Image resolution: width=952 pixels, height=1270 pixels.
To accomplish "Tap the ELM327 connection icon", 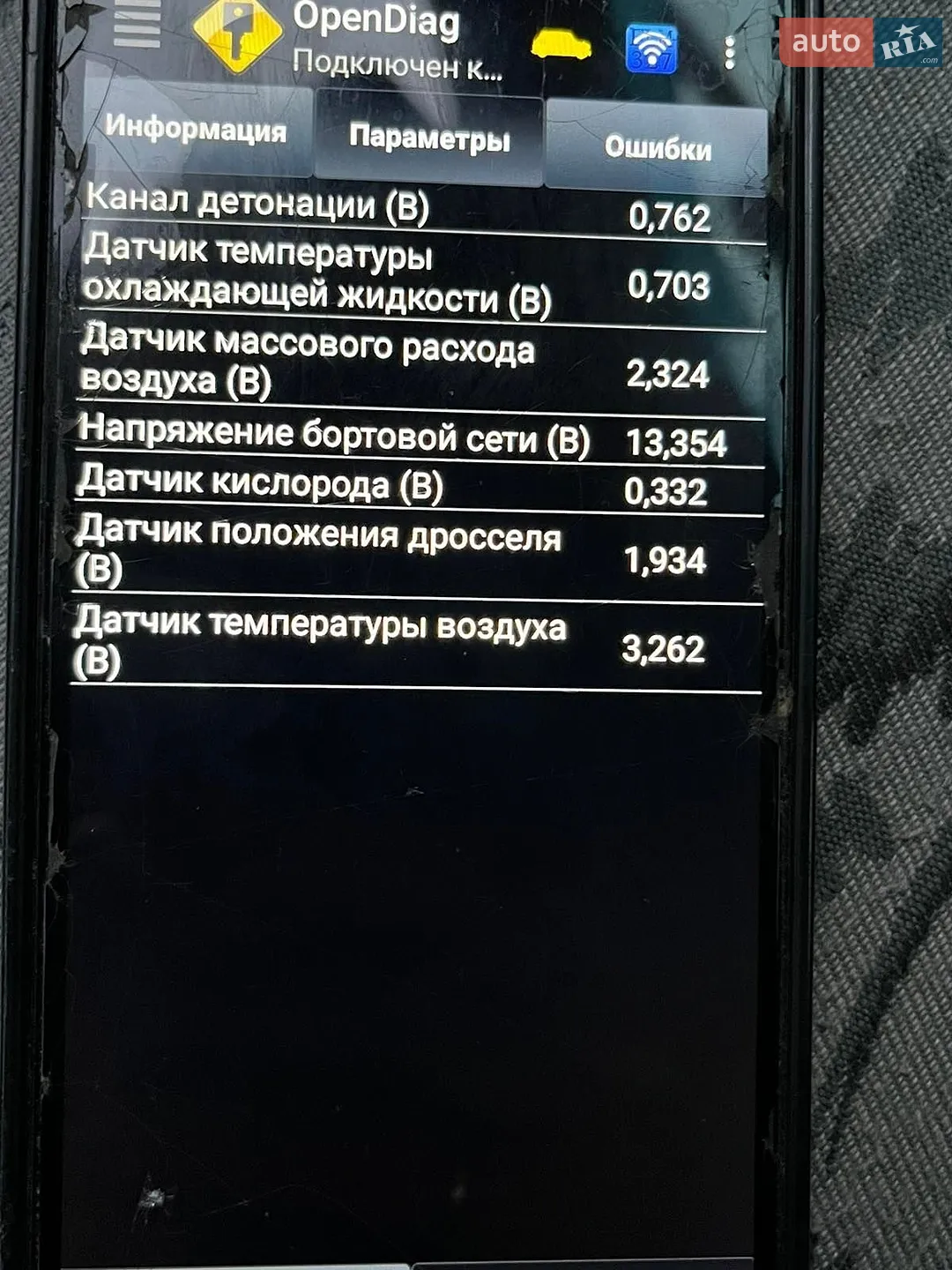I will click(x=651, y=49).
